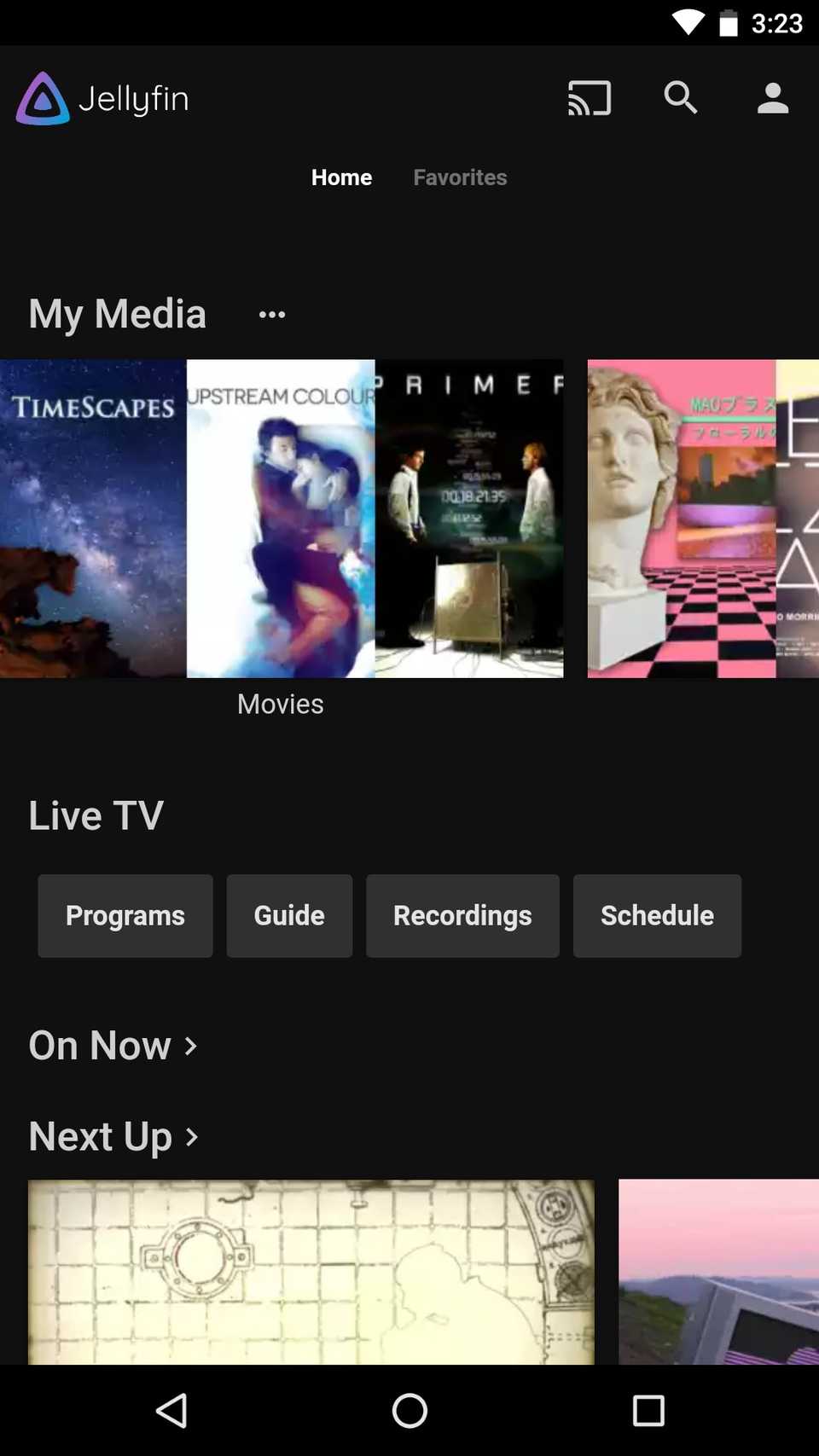The image size is (819, 1456).
Task: Open the channel Guide
Action: tap(289, 915)
